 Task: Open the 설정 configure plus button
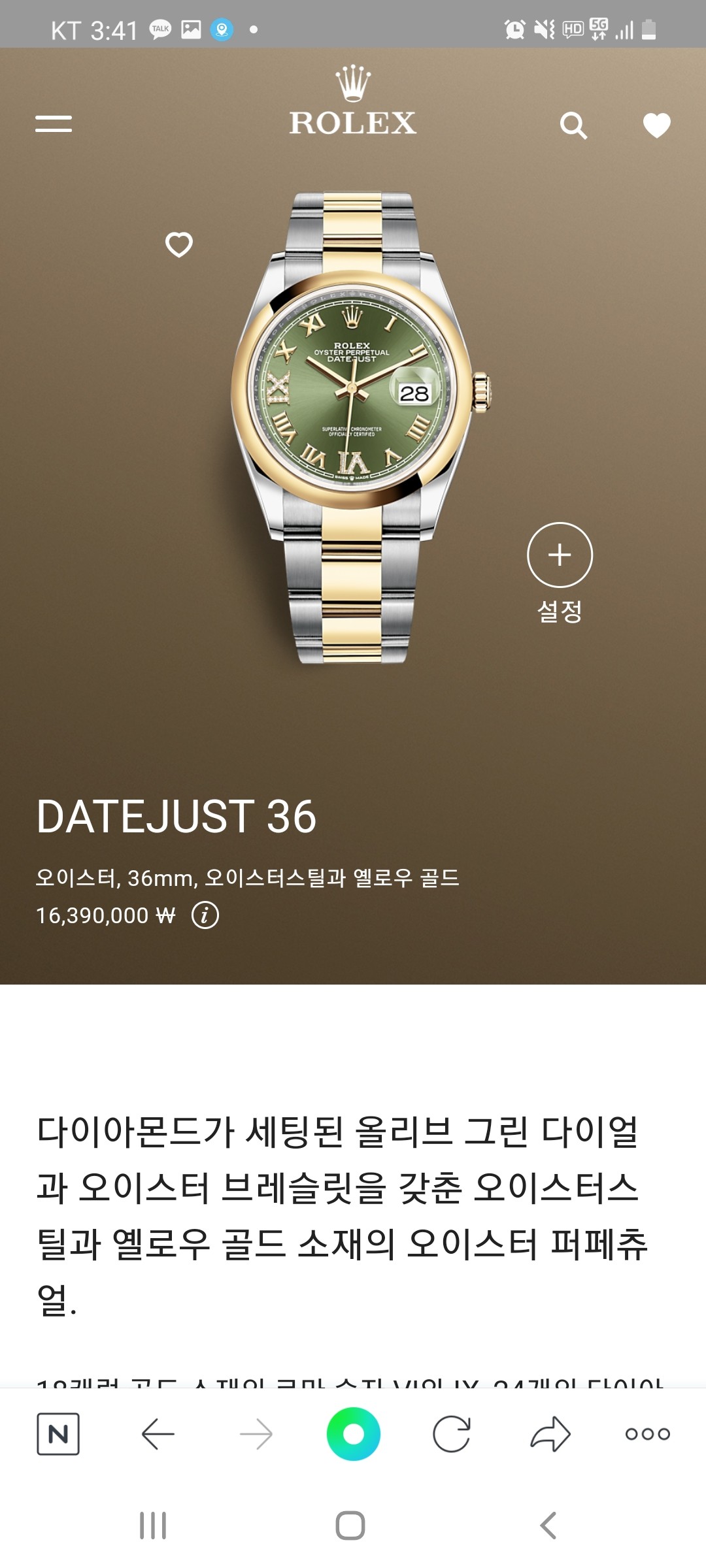pos(560,555)
